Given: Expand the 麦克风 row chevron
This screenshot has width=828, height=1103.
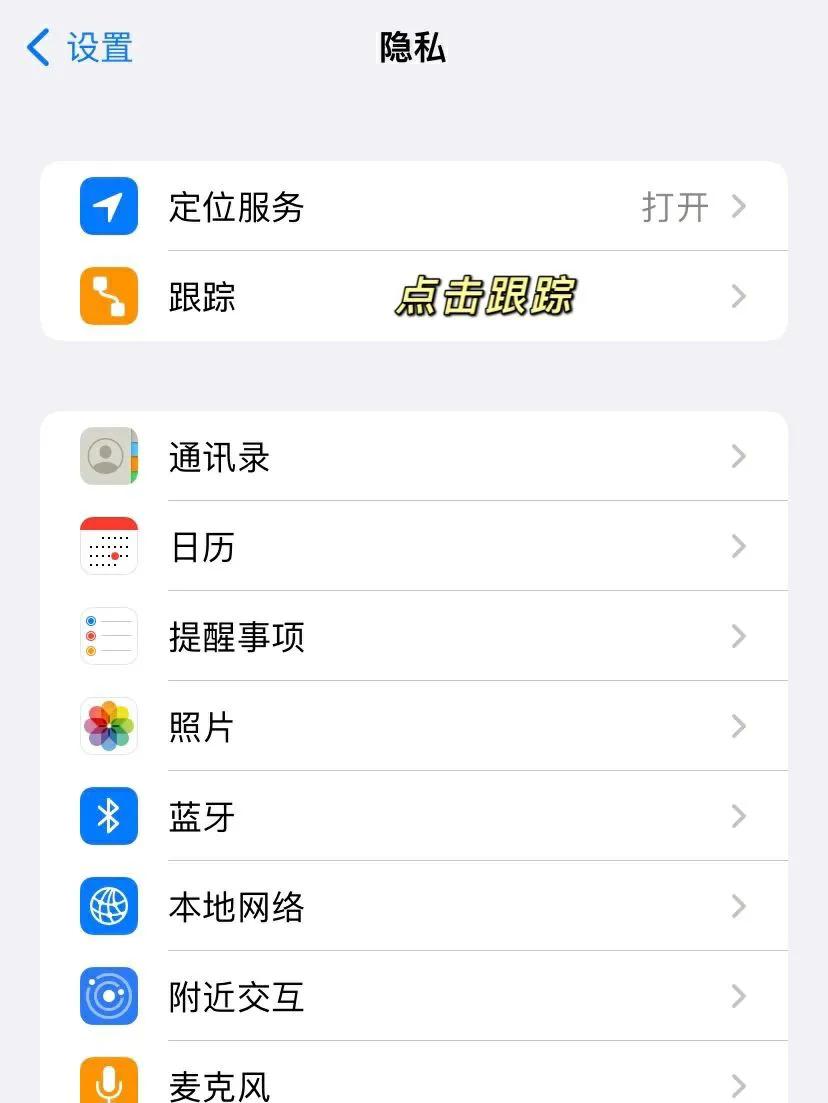Looking at the screenshot, I should click(x=738, y=1085).
